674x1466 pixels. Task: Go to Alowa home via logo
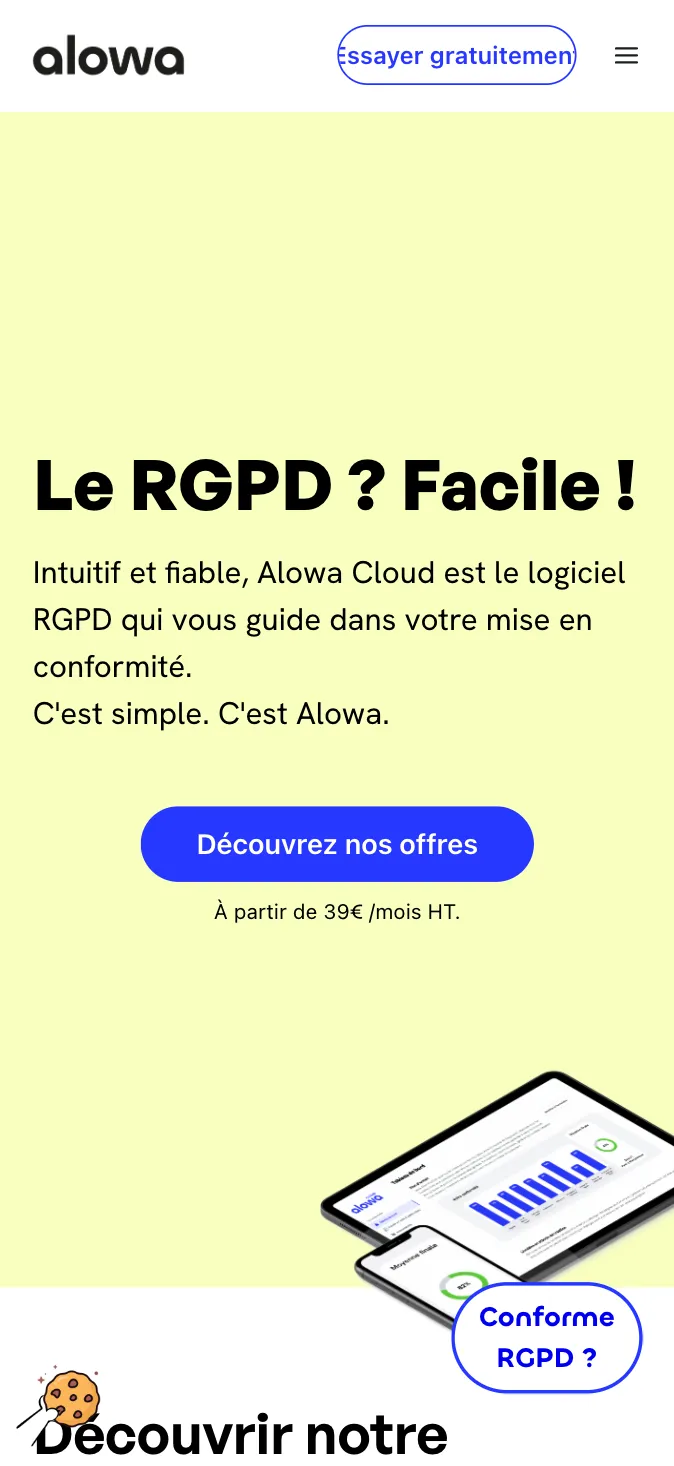[109, 56]
